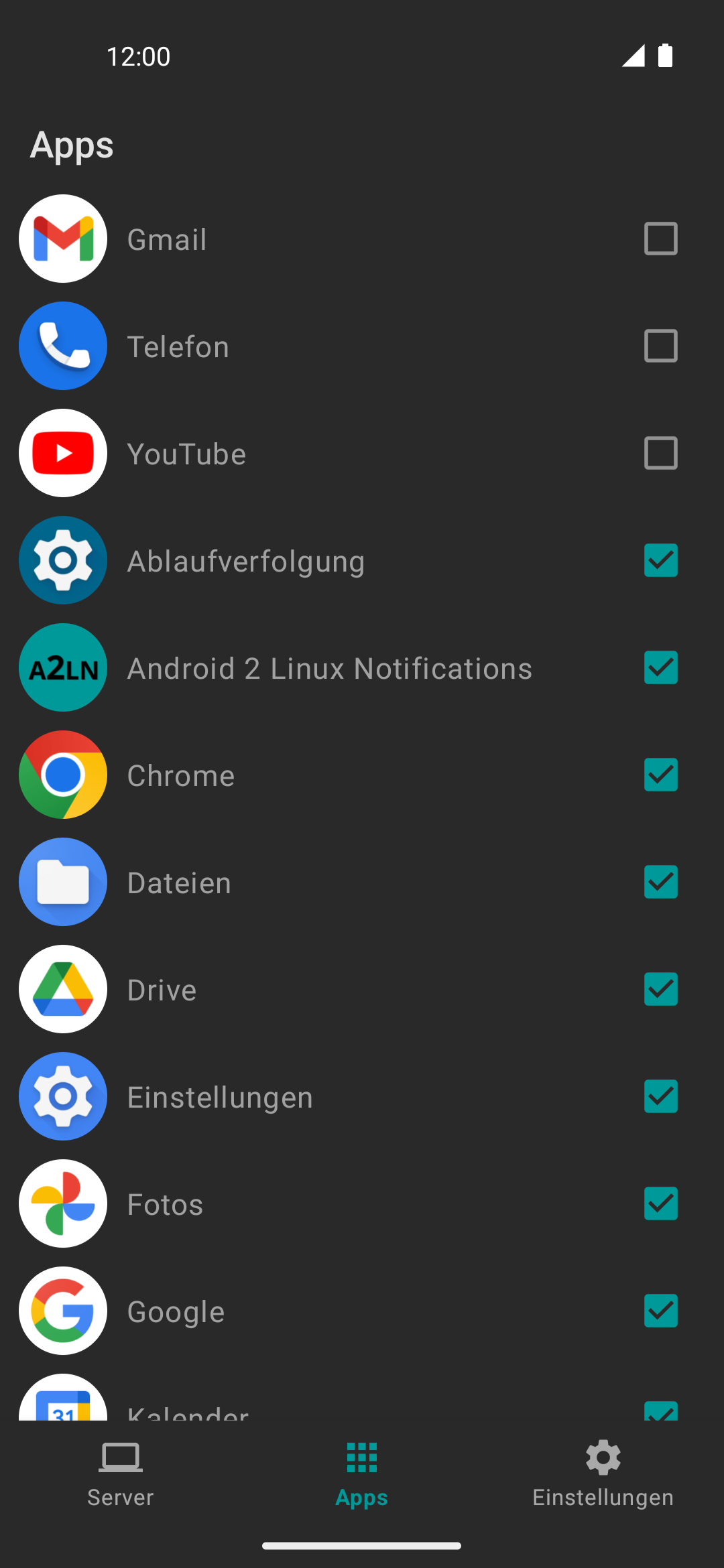724x1568 pixels.
Task: Untick the Chrome checkbox
Action: 660,775
